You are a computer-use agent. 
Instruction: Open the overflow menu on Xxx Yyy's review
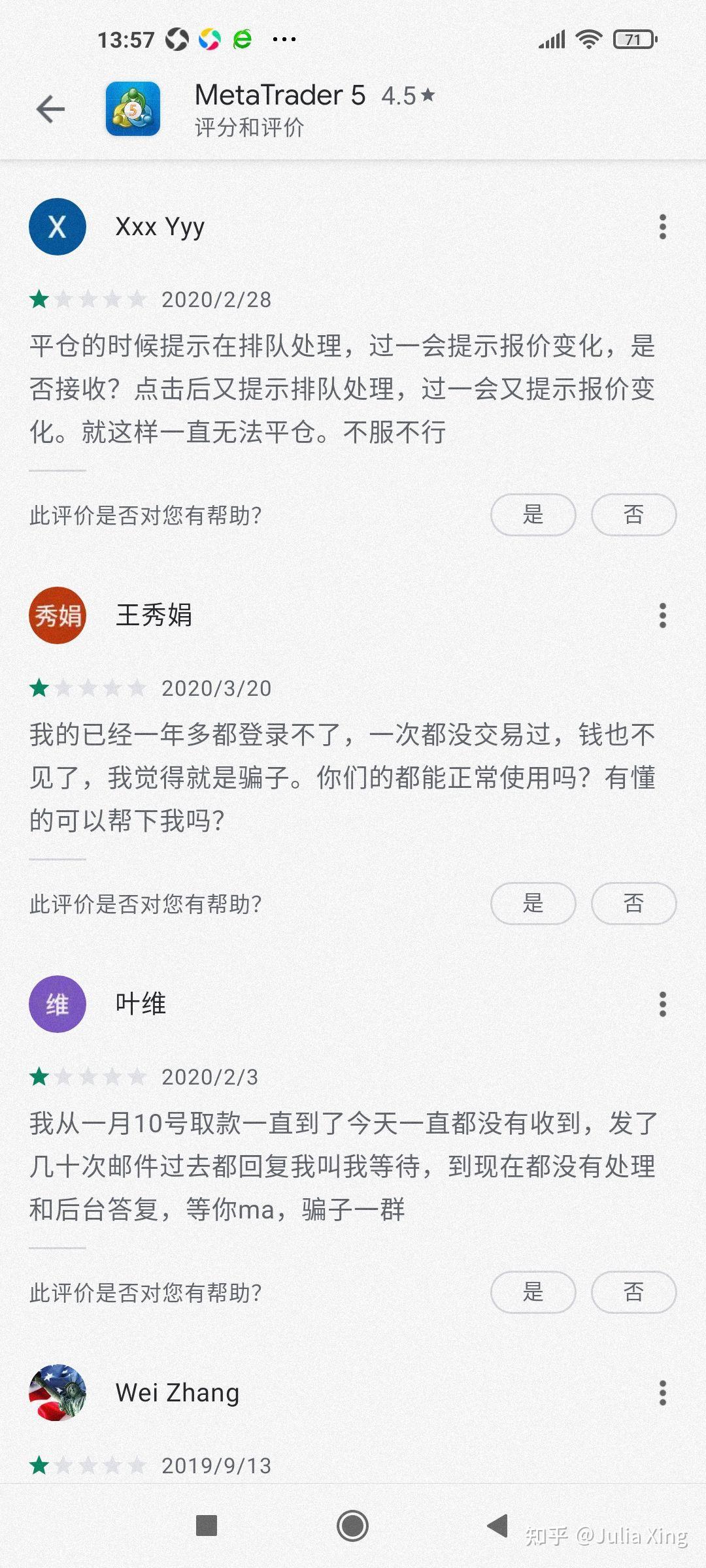662,227
